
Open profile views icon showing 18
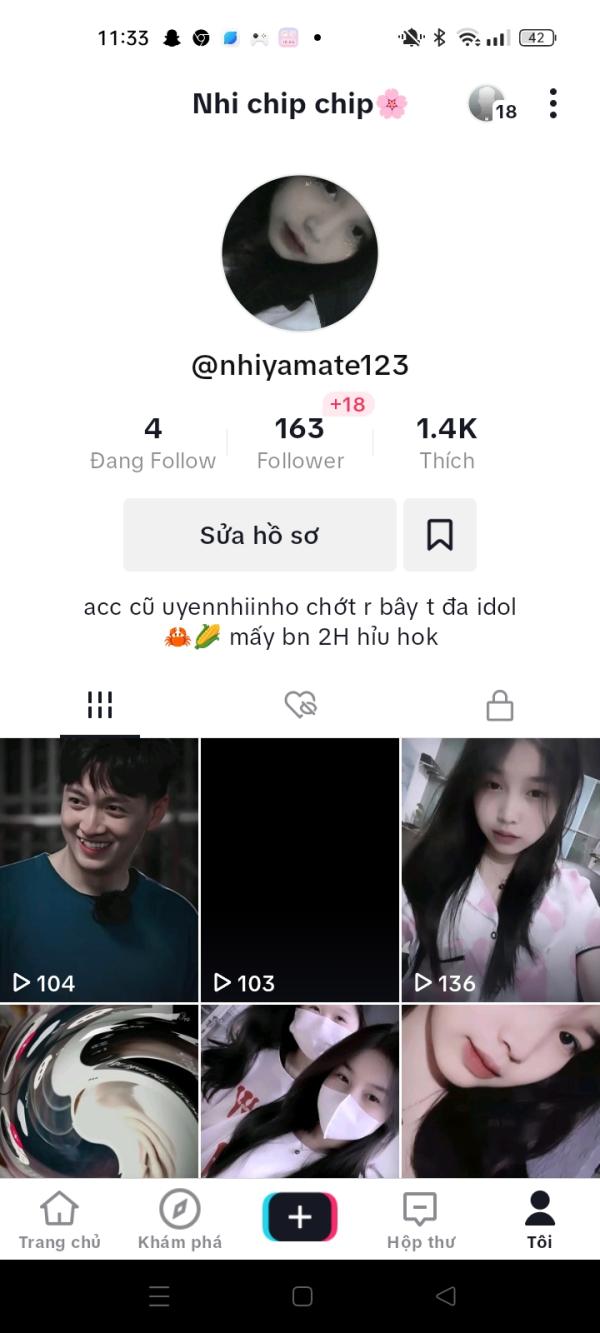[x=491, y=104]
